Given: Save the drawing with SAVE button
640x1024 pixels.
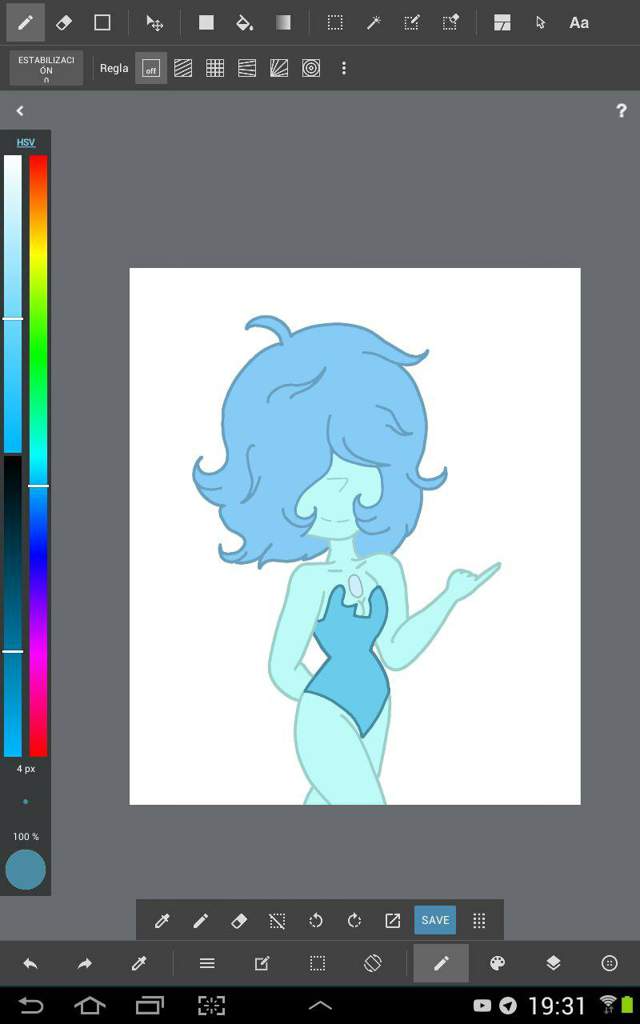Looking at the screenshot, I should pos(435,920).
